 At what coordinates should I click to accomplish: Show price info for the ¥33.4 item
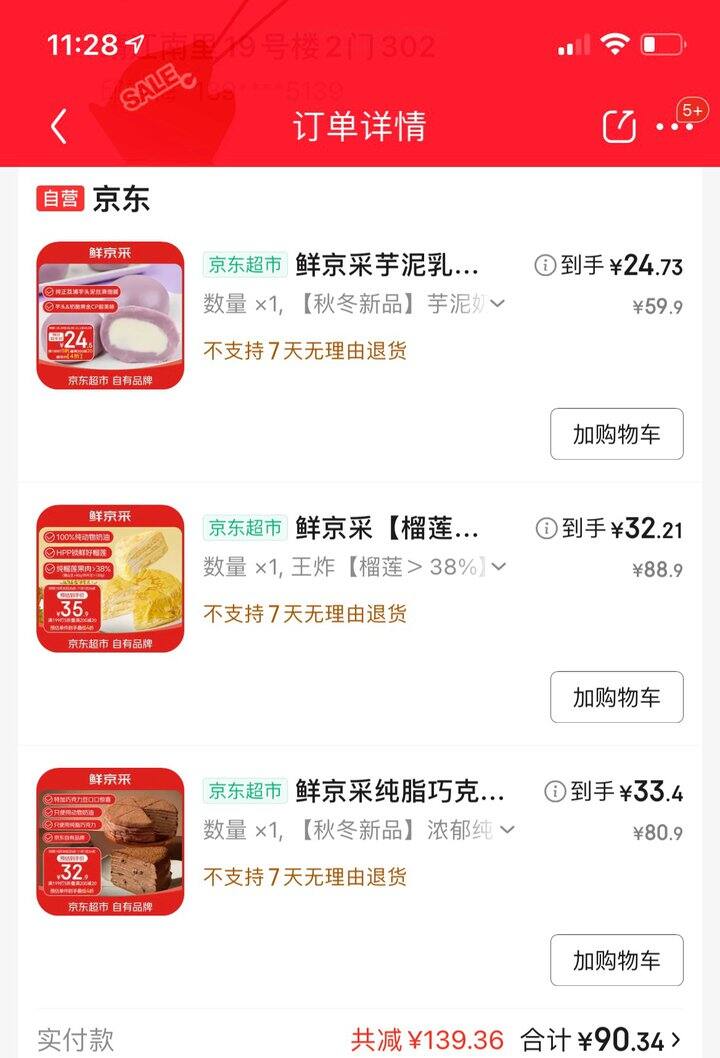[555, 792]
